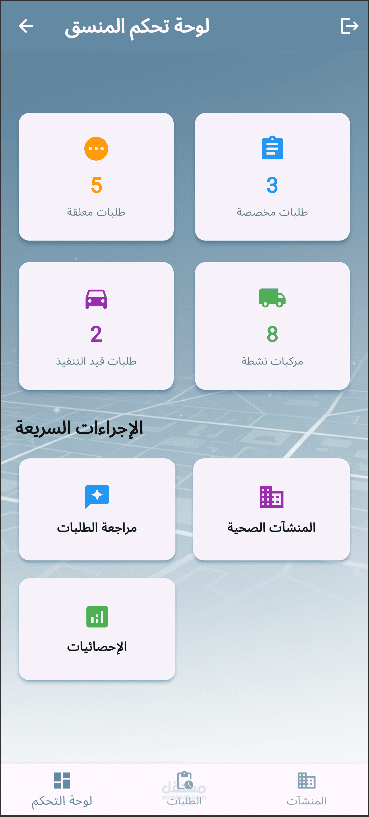Open the طلبات مخصصة card
The image size is (369, 817).
pyautogui.click(x=272, y=177)
